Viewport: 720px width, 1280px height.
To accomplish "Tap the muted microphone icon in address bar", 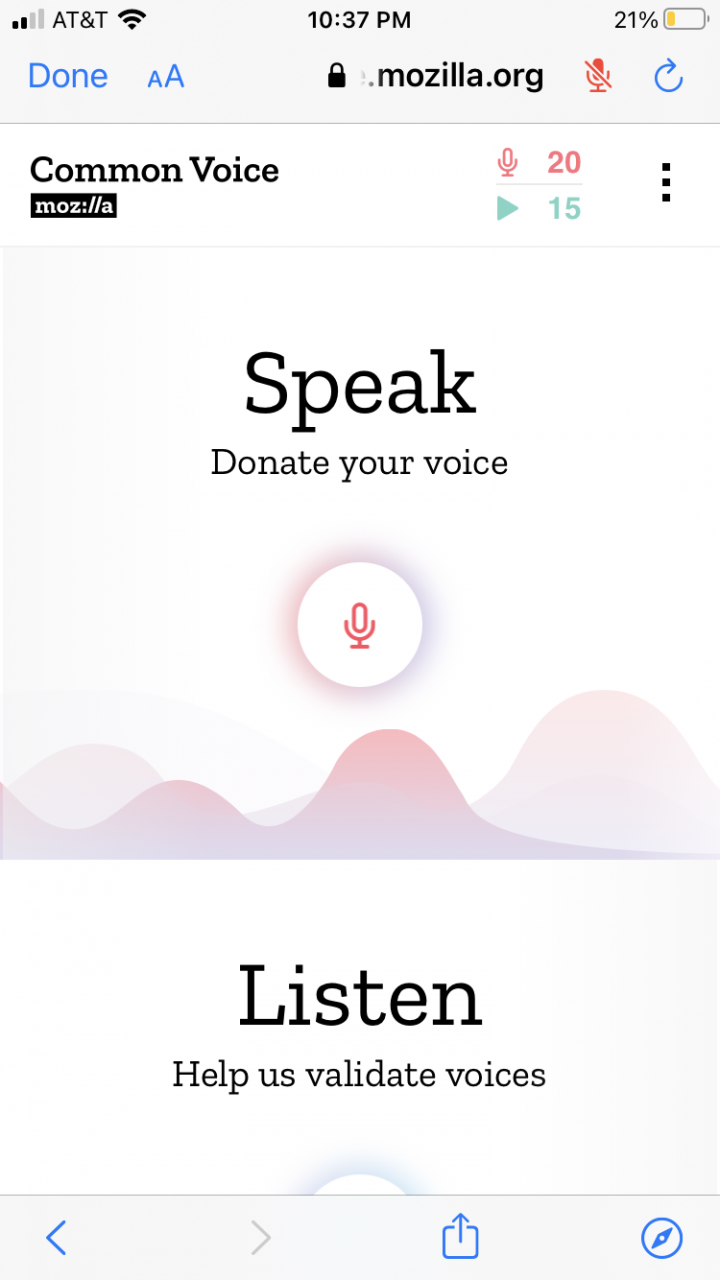I will click(598, 76).
